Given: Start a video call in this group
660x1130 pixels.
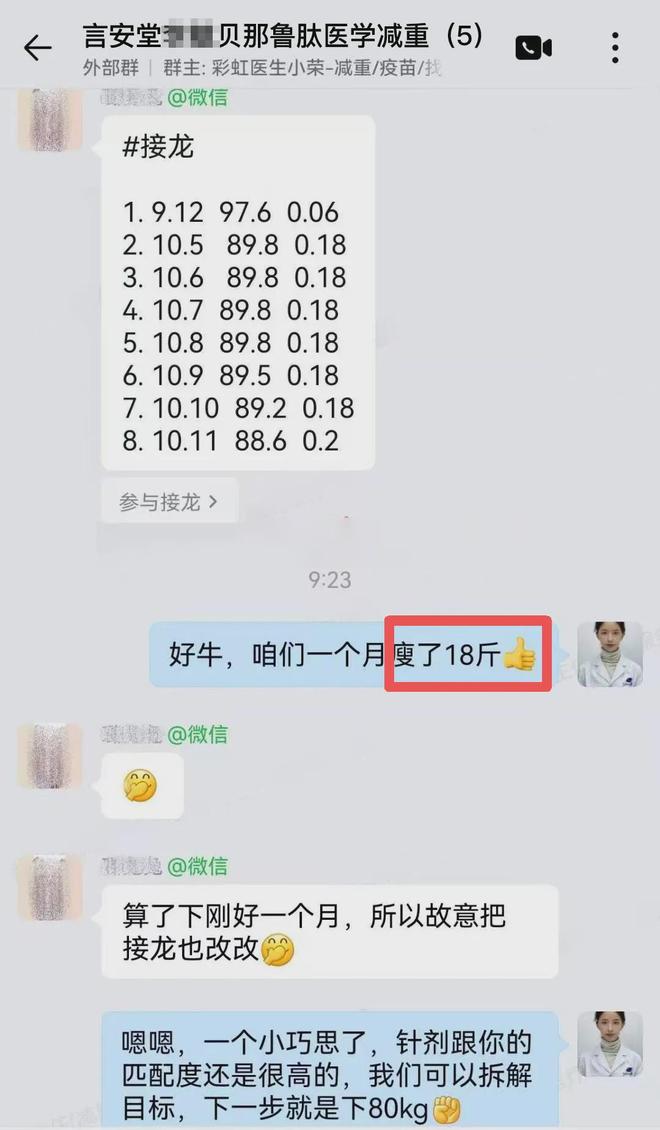Looking at the screenshot, I should pyautogui.click(x=533, y=47).
